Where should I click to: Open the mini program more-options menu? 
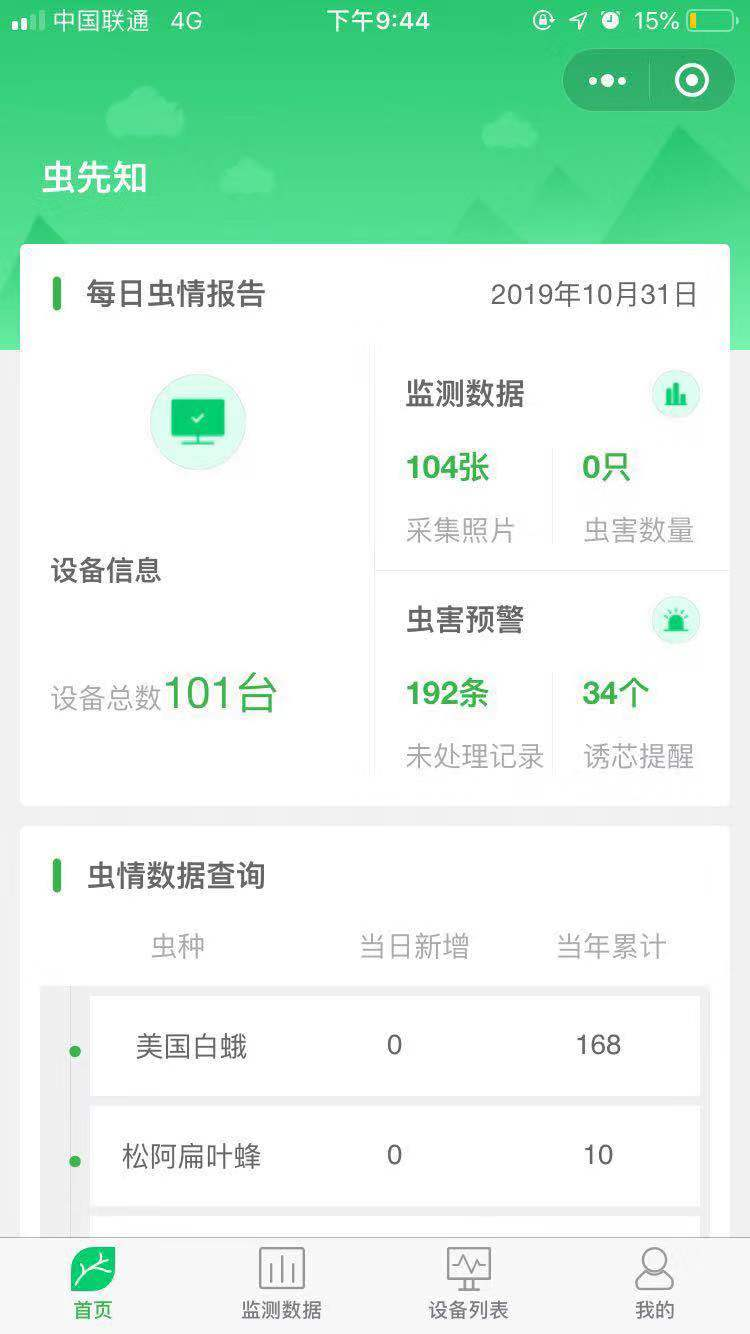click(x=607, y=80)
